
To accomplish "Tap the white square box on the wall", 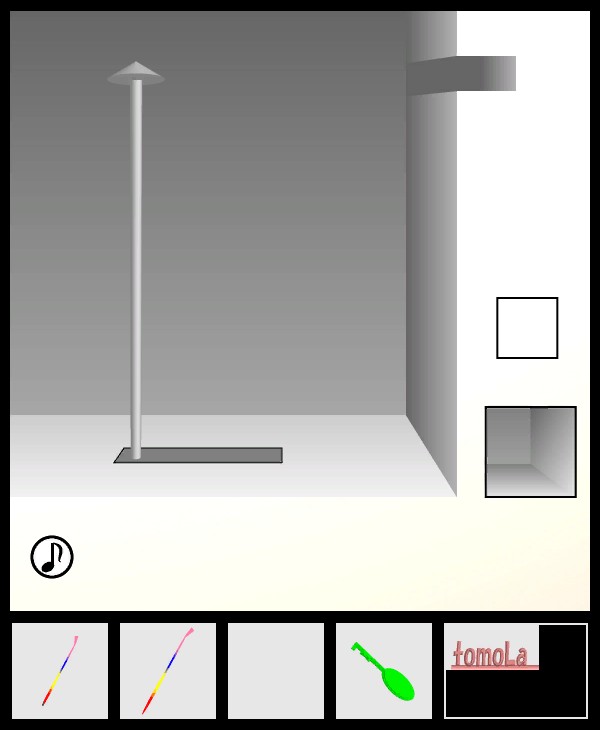I will [527, 328].
